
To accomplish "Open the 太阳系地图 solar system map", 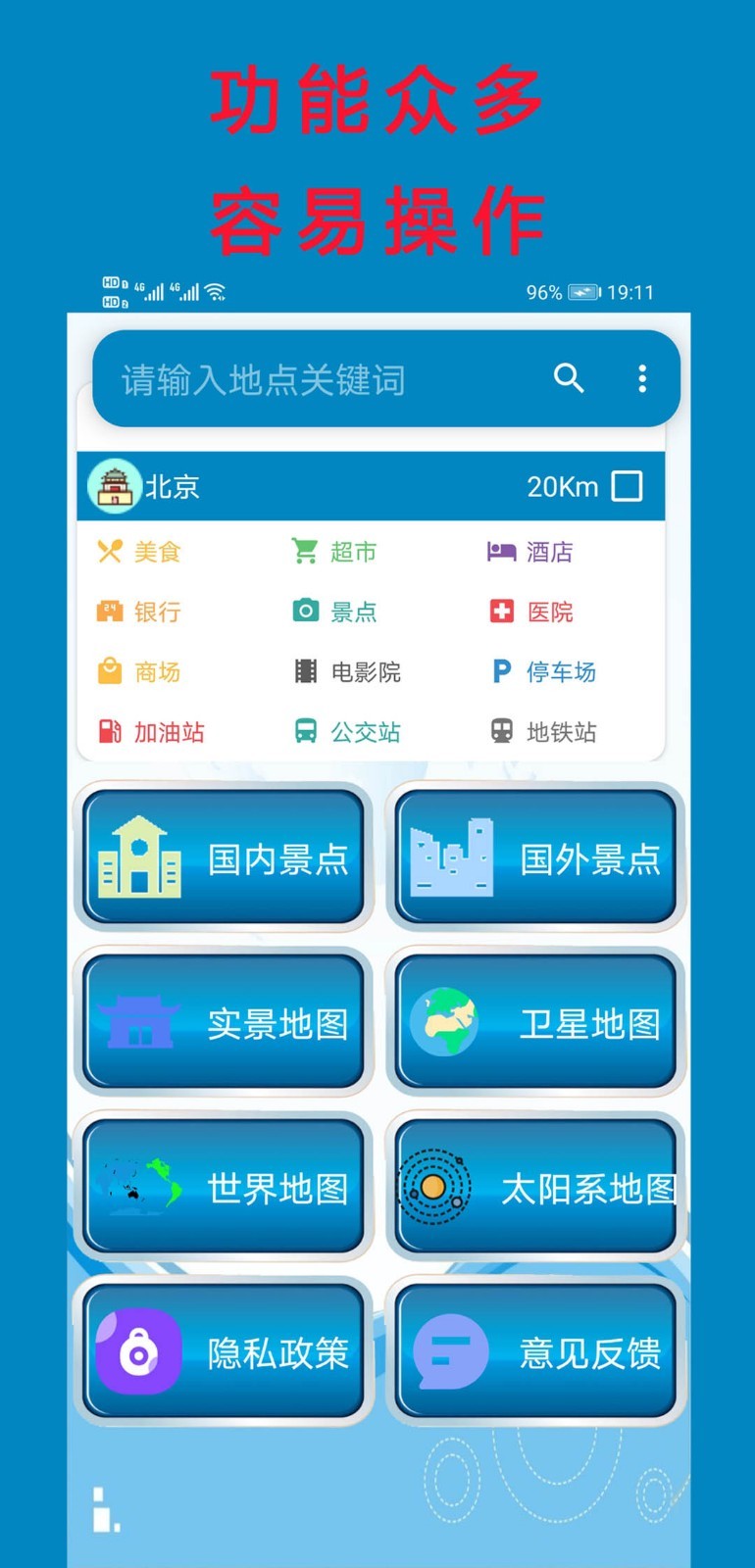I will point(533,1186).
